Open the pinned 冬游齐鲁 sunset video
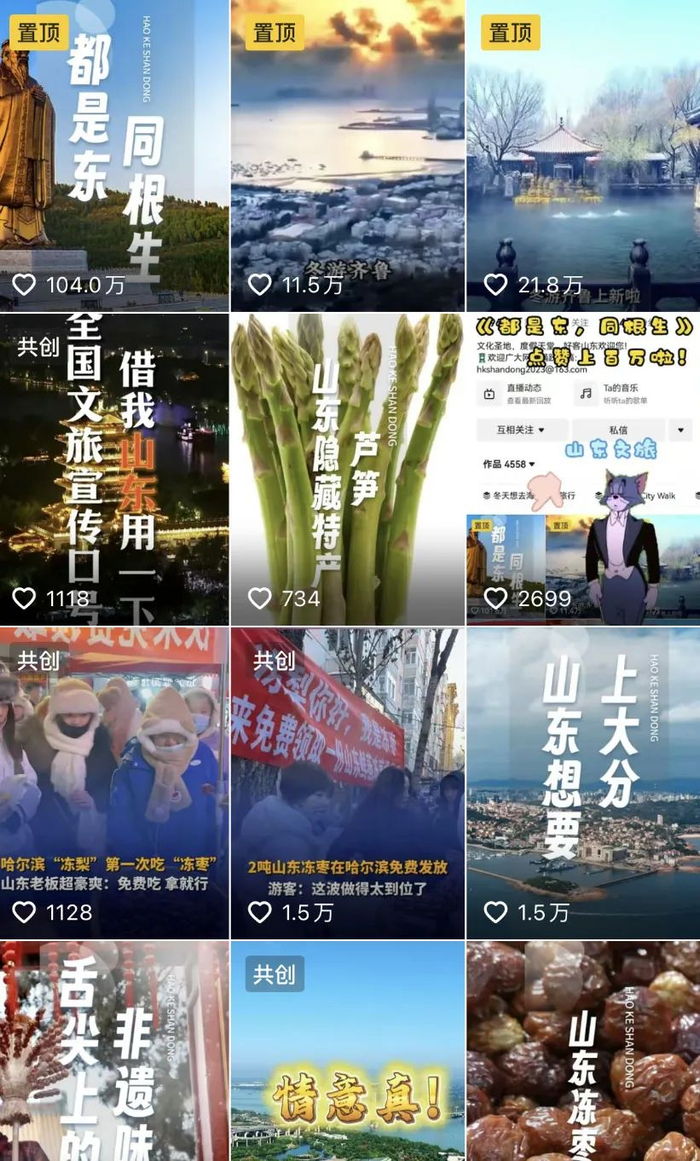Viewport: 700px width, 1161px height. 348,155
